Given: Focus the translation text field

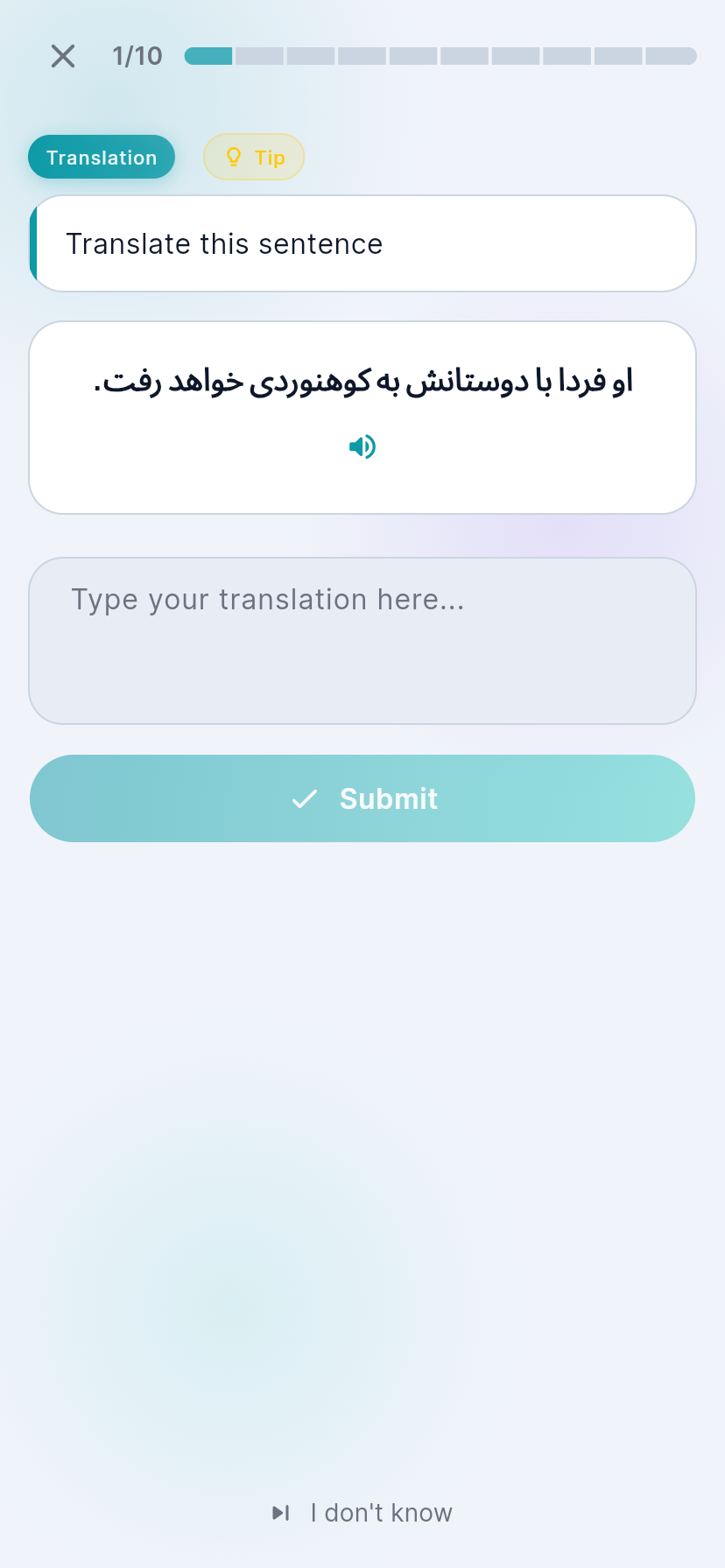Looking at the screenshot, I should click(x=362, y=641).
